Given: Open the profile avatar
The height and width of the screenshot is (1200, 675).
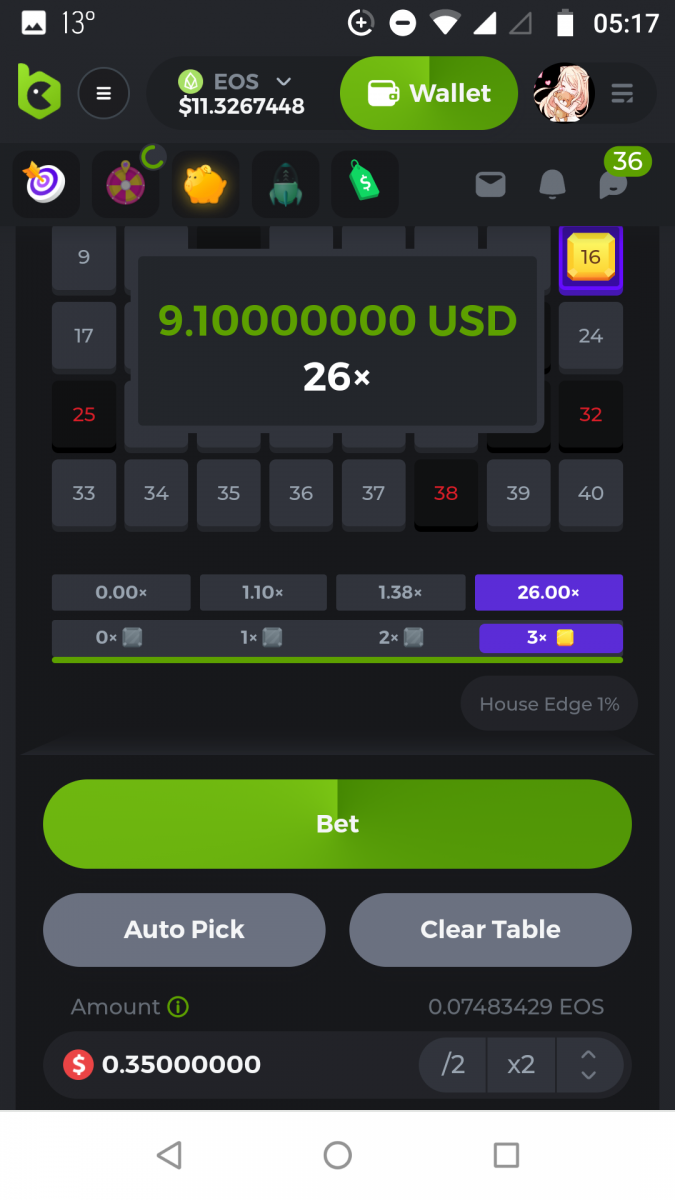Looking at the screenshot, I should coord(564,93).
